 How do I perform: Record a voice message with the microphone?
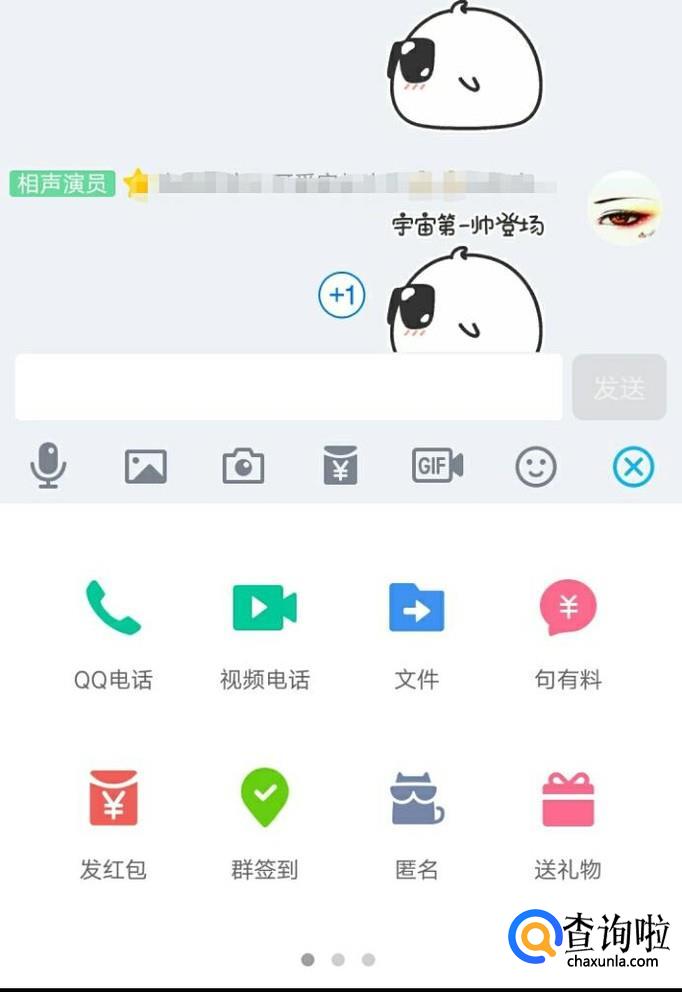pos(48,466)
